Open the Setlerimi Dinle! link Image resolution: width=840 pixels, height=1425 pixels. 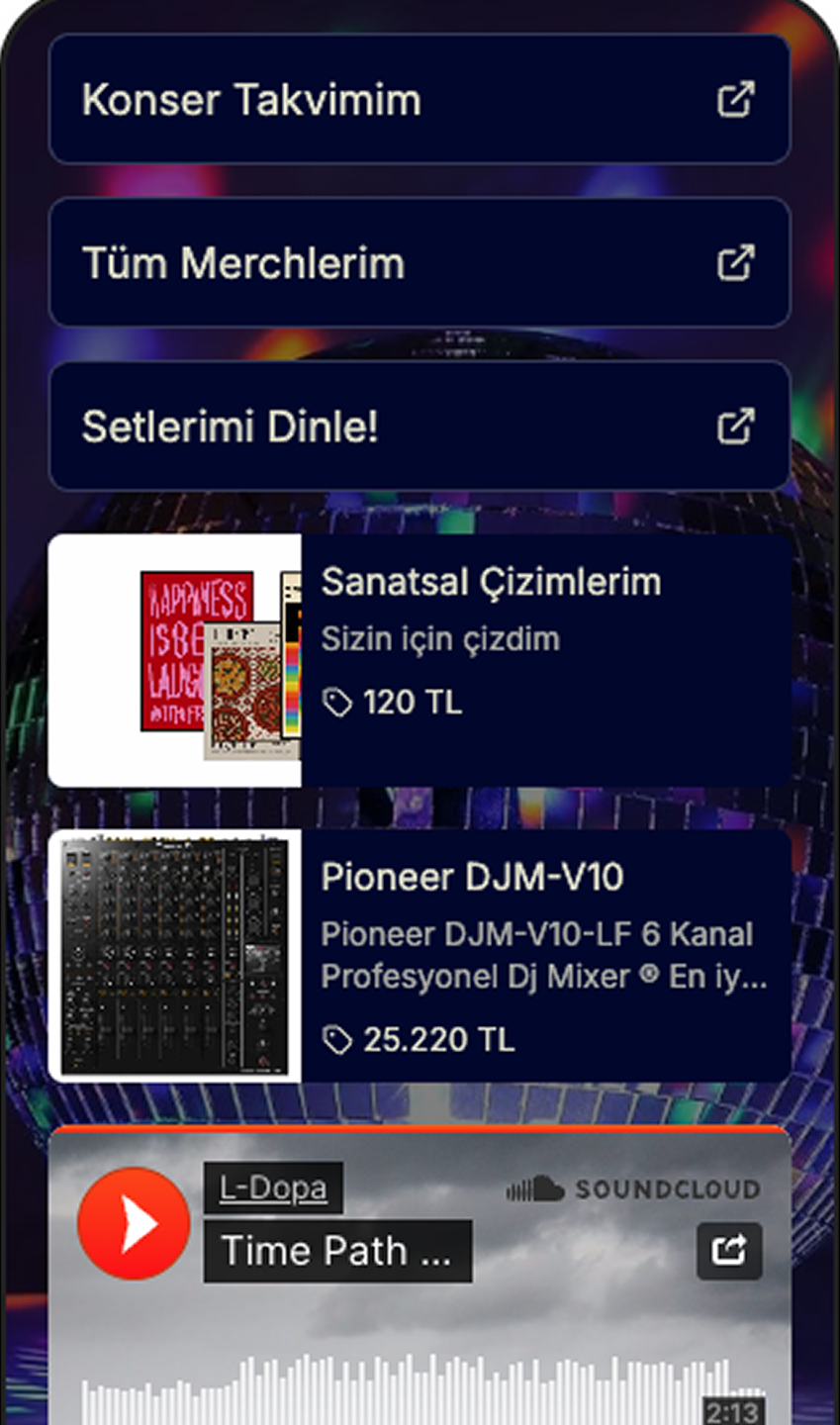tap(419, 427)
